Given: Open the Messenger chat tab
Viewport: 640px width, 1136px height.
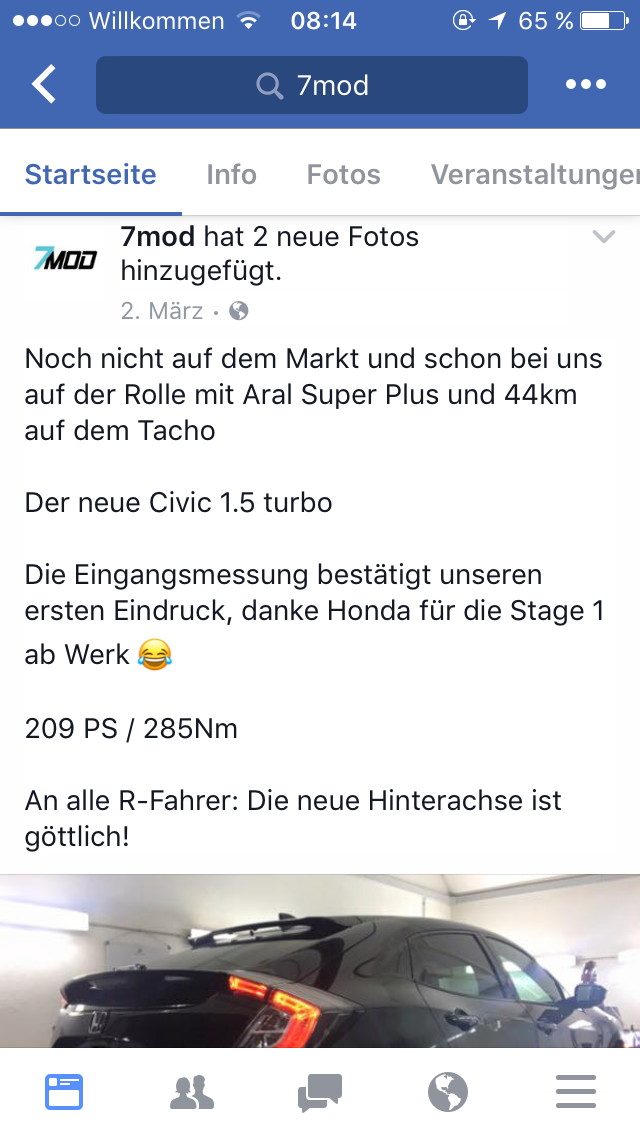Looking at the screenshot, I should [x=320, y=1092].
